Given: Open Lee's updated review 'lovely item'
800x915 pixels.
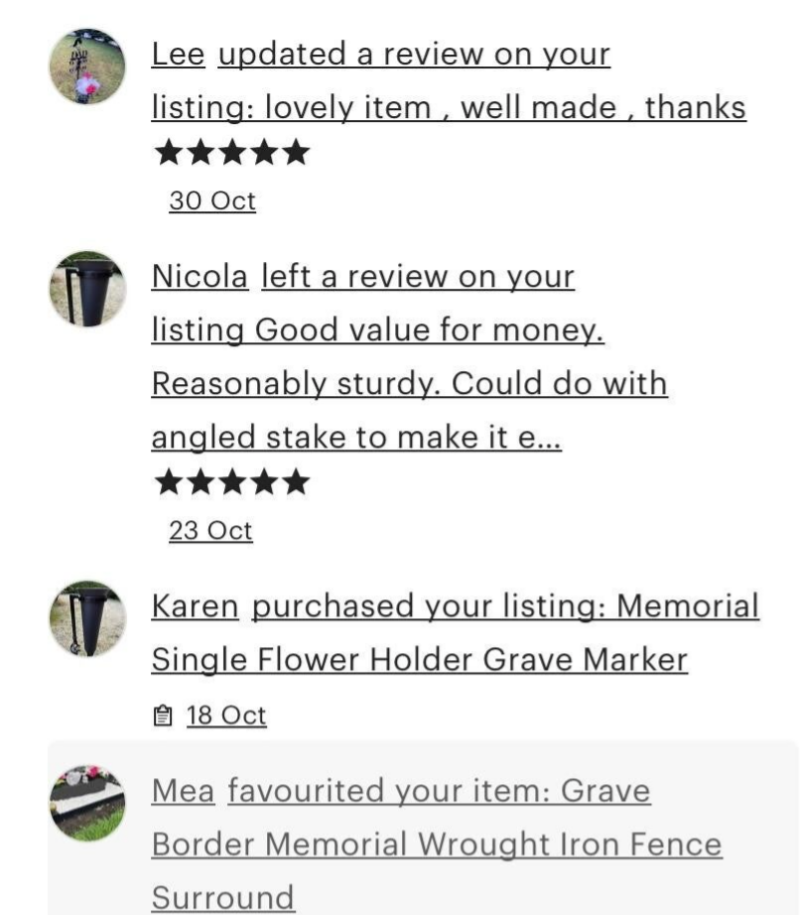Looking at the screenshot, I should pos(448,107).
